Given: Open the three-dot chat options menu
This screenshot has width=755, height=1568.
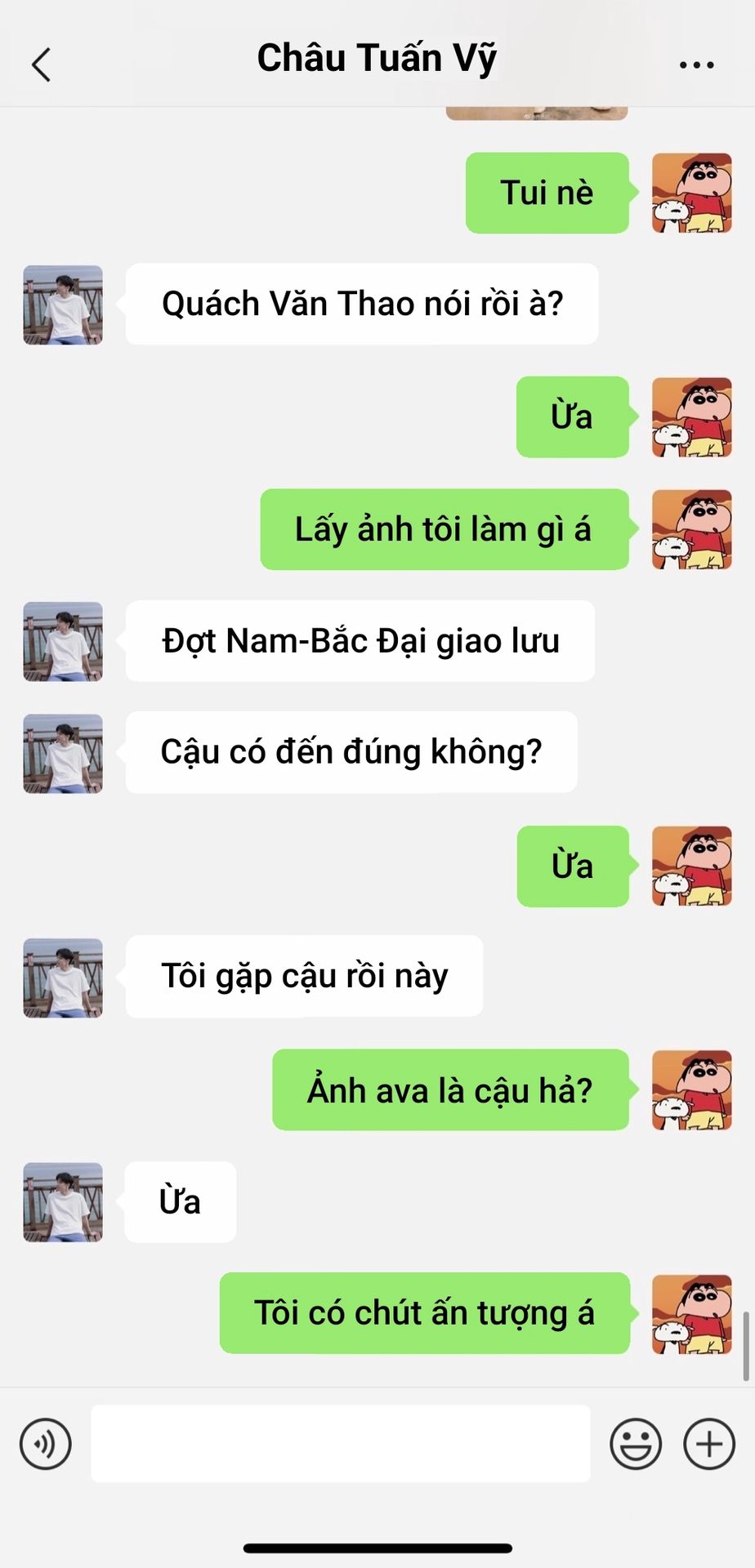Looking at the screenshot, I should 697,65.
